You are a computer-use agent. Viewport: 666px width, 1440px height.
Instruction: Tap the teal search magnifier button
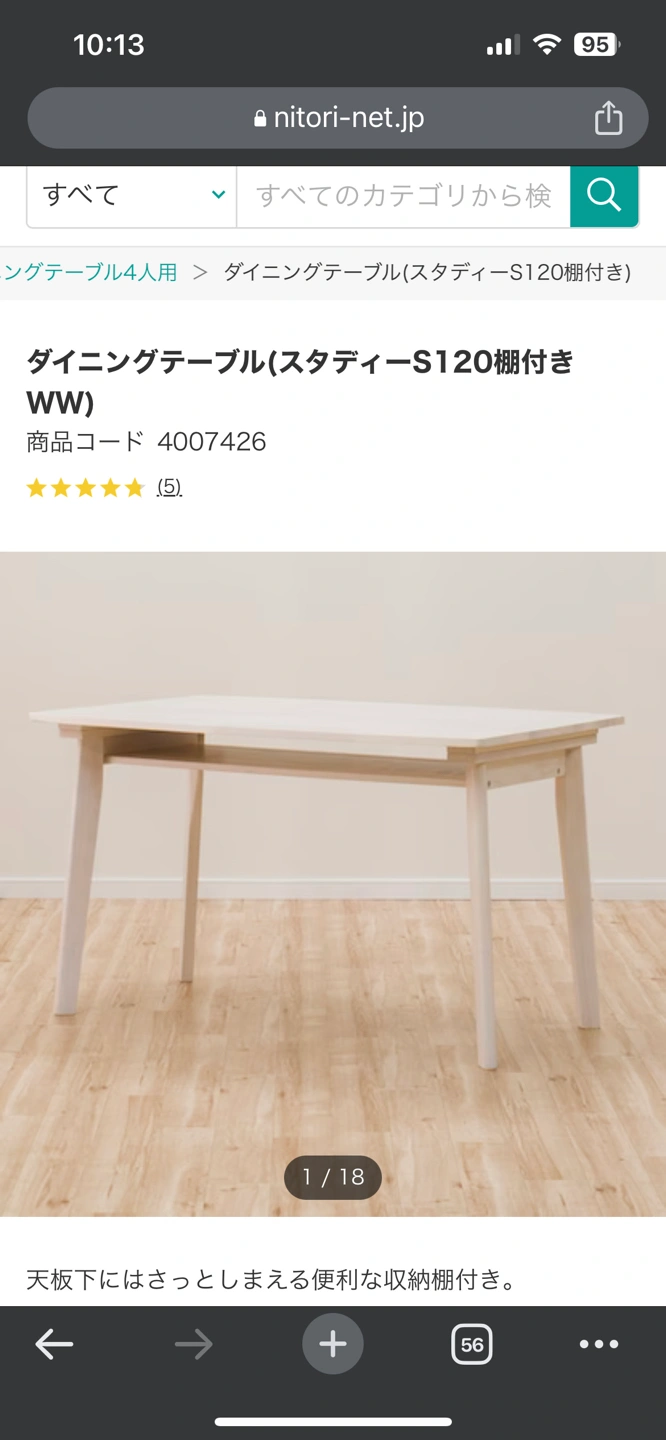(604, 195)
